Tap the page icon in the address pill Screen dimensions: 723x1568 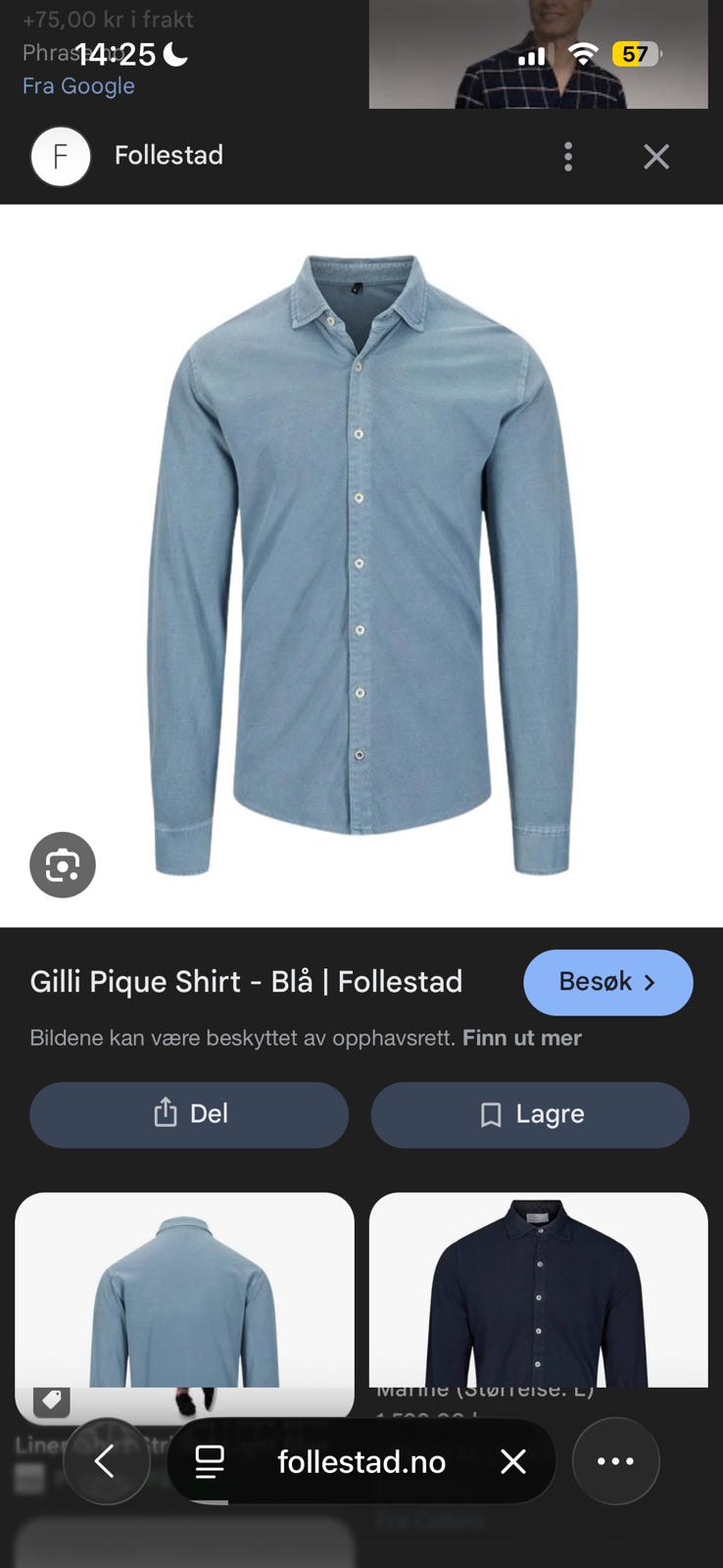210,1461
